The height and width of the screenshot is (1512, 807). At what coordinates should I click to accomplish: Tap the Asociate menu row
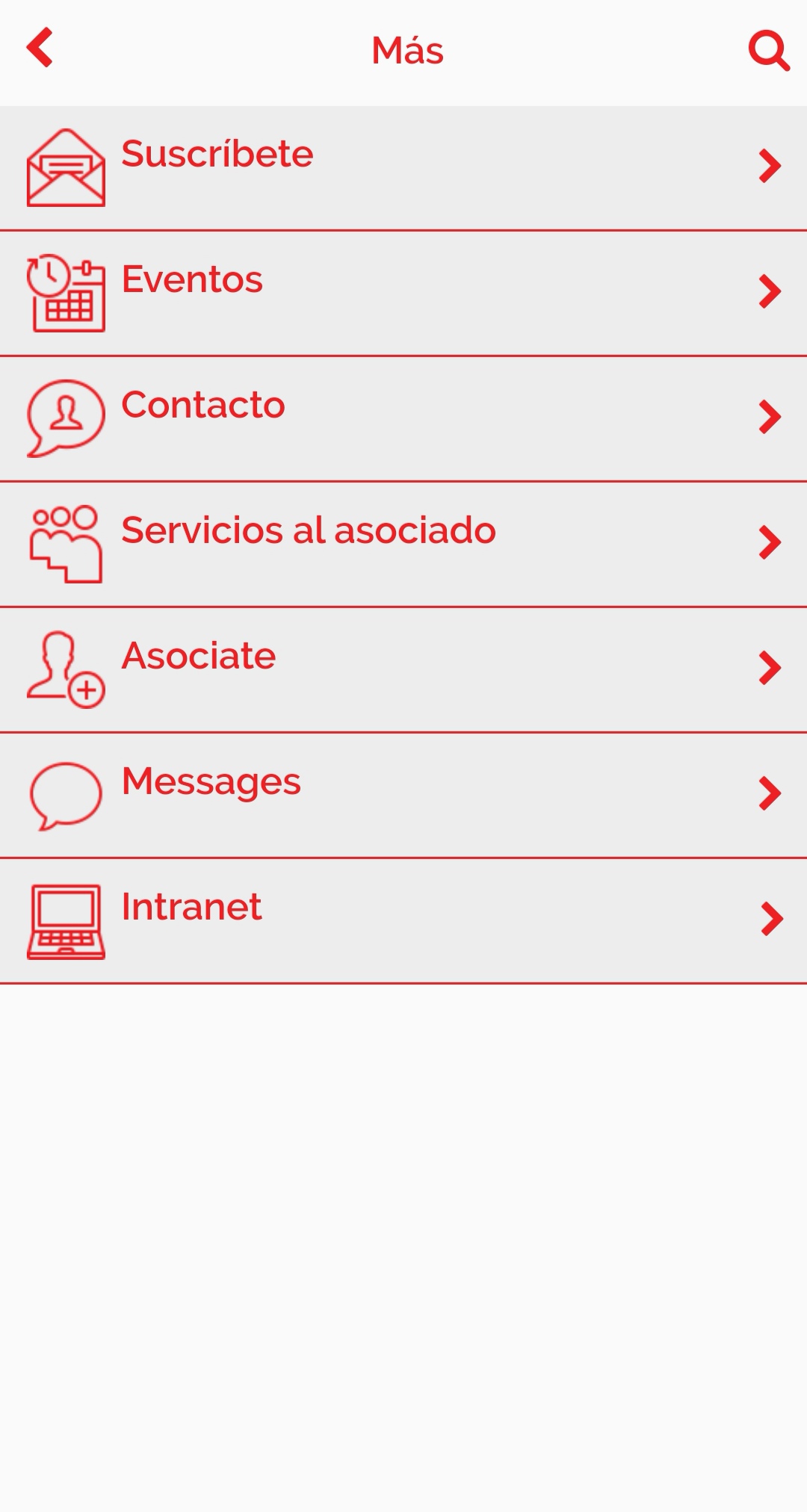(x=403, y=669)
